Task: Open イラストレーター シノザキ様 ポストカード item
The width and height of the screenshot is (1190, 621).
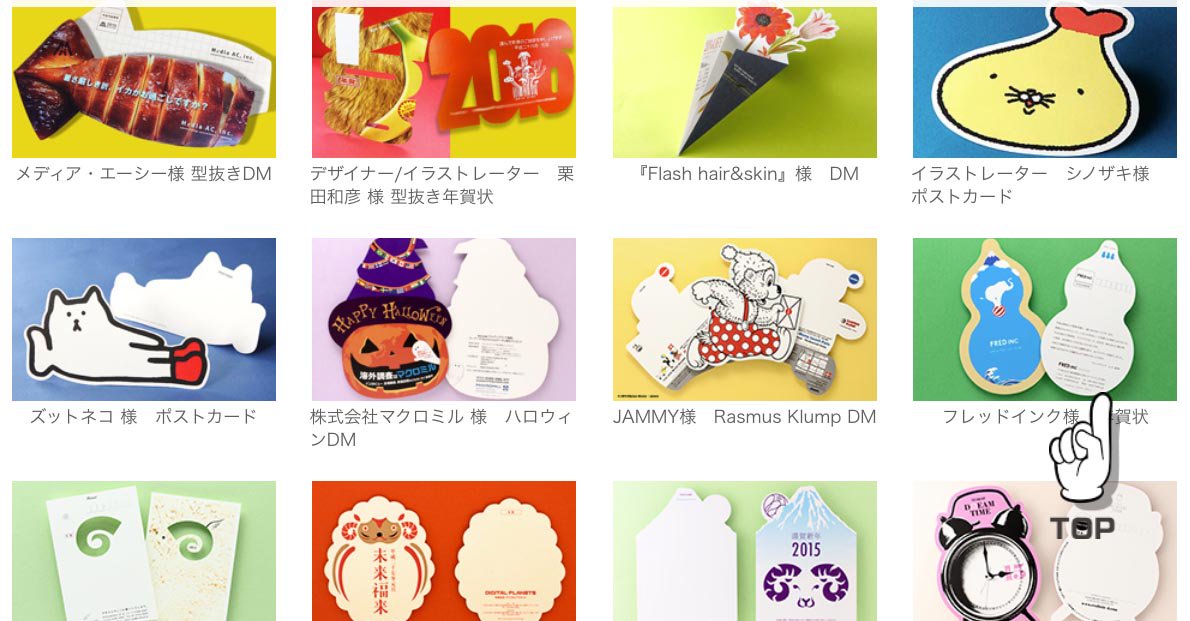Action: [x=1044, y=83]
